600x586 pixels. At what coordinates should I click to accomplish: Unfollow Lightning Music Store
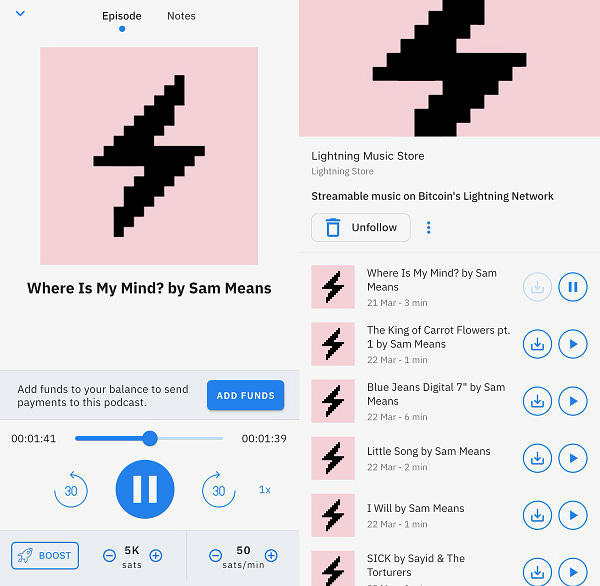click(x=361, y=228)
